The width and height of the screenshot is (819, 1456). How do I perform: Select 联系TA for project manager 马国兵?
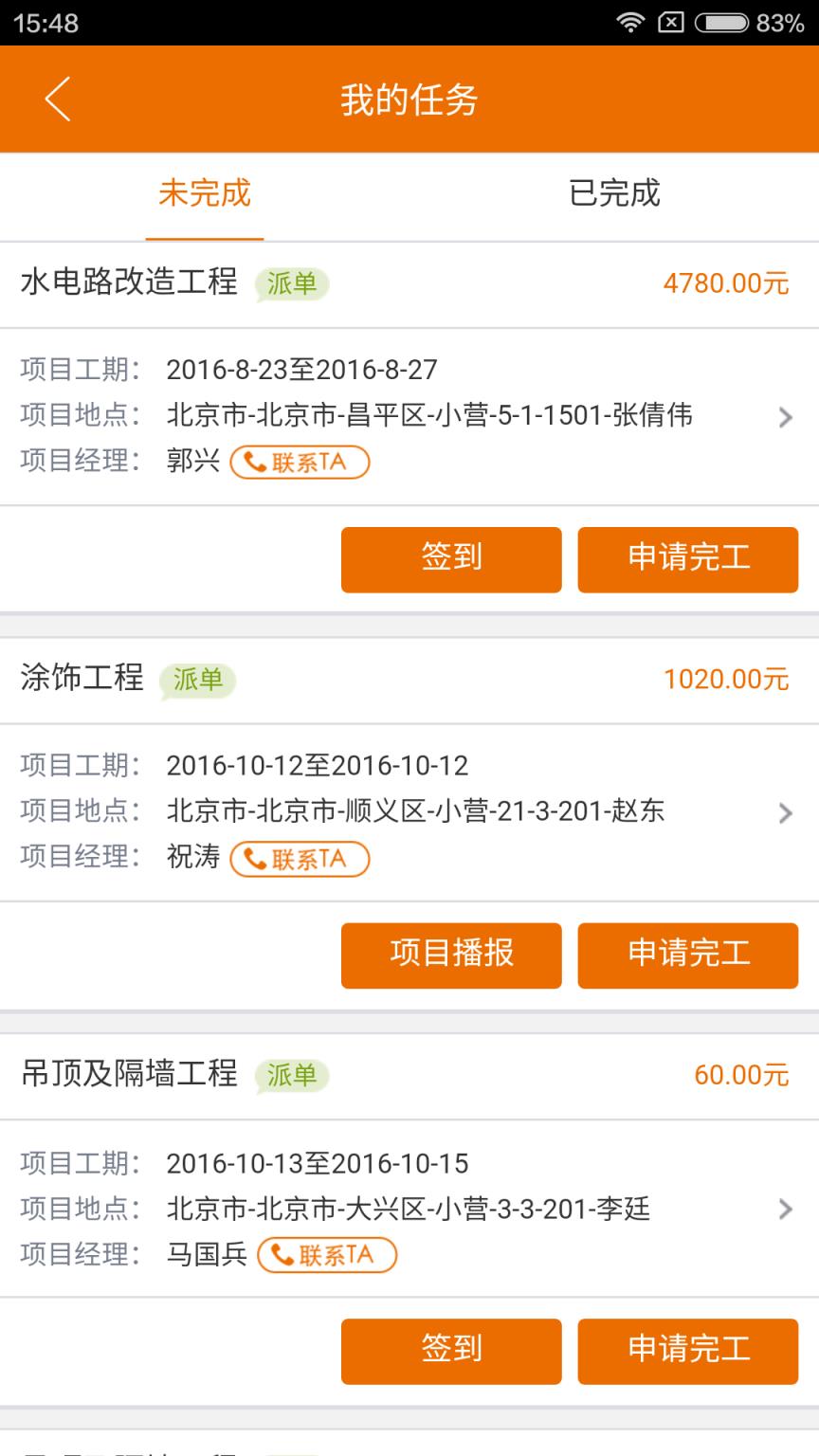[327, 1256]
